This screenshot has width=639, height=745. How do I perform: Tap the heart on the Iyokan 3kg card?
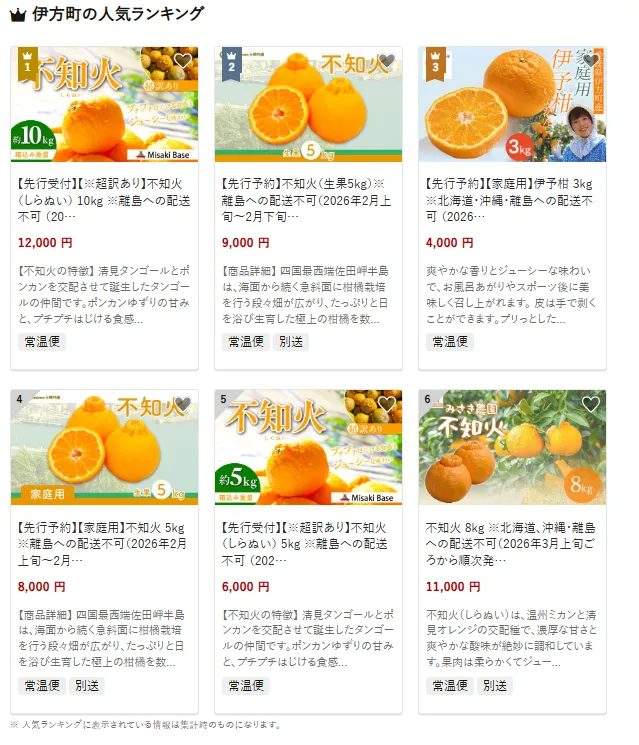tap(590, 62)
